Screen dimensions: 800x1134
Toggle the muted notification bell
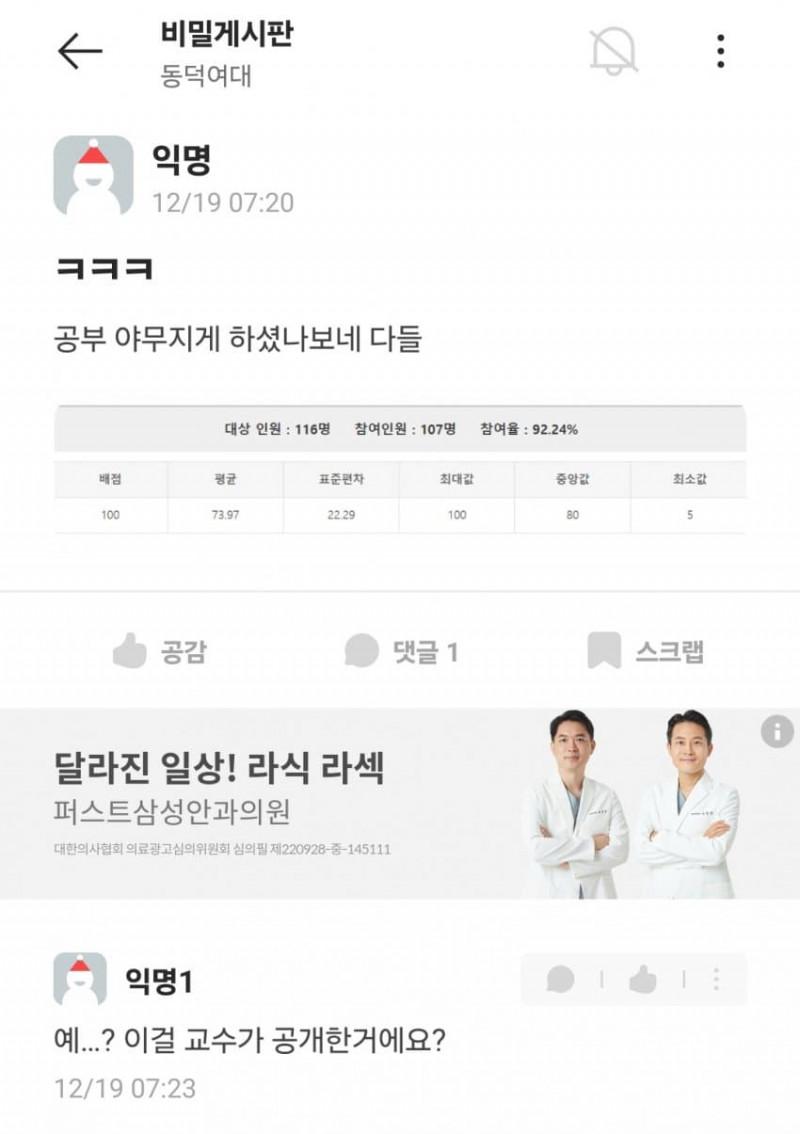612,50
